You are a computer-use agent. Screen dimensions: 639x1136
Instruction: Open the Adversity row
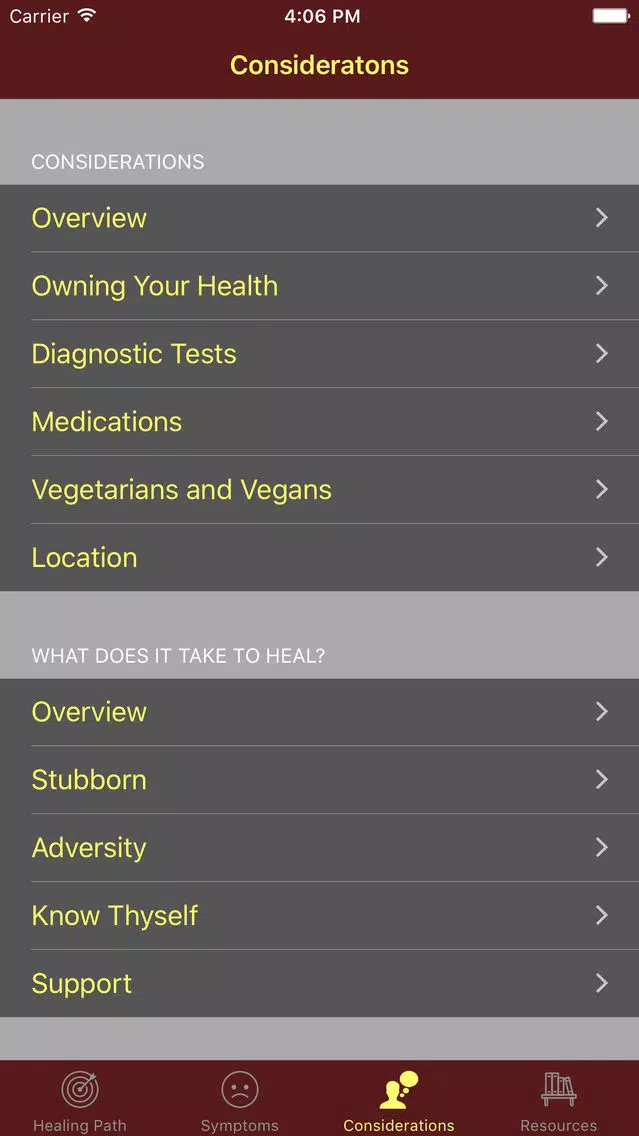tap(320, 848)
